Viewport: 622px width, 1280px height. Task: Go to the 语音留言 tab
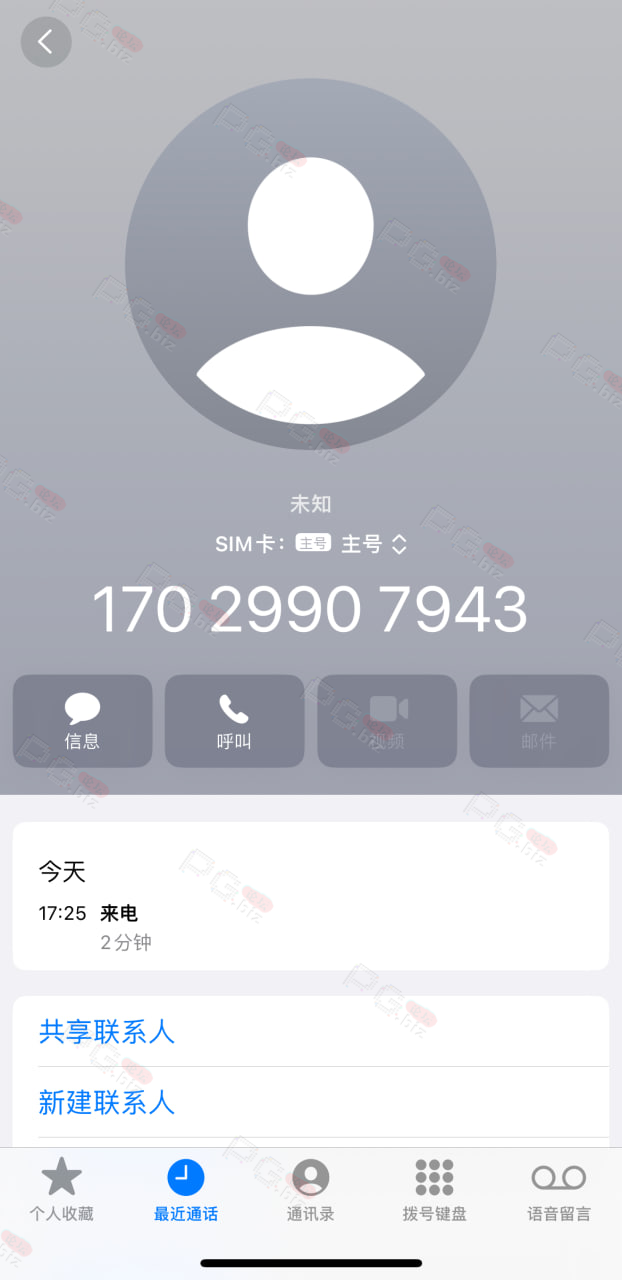click(559, 1191)
